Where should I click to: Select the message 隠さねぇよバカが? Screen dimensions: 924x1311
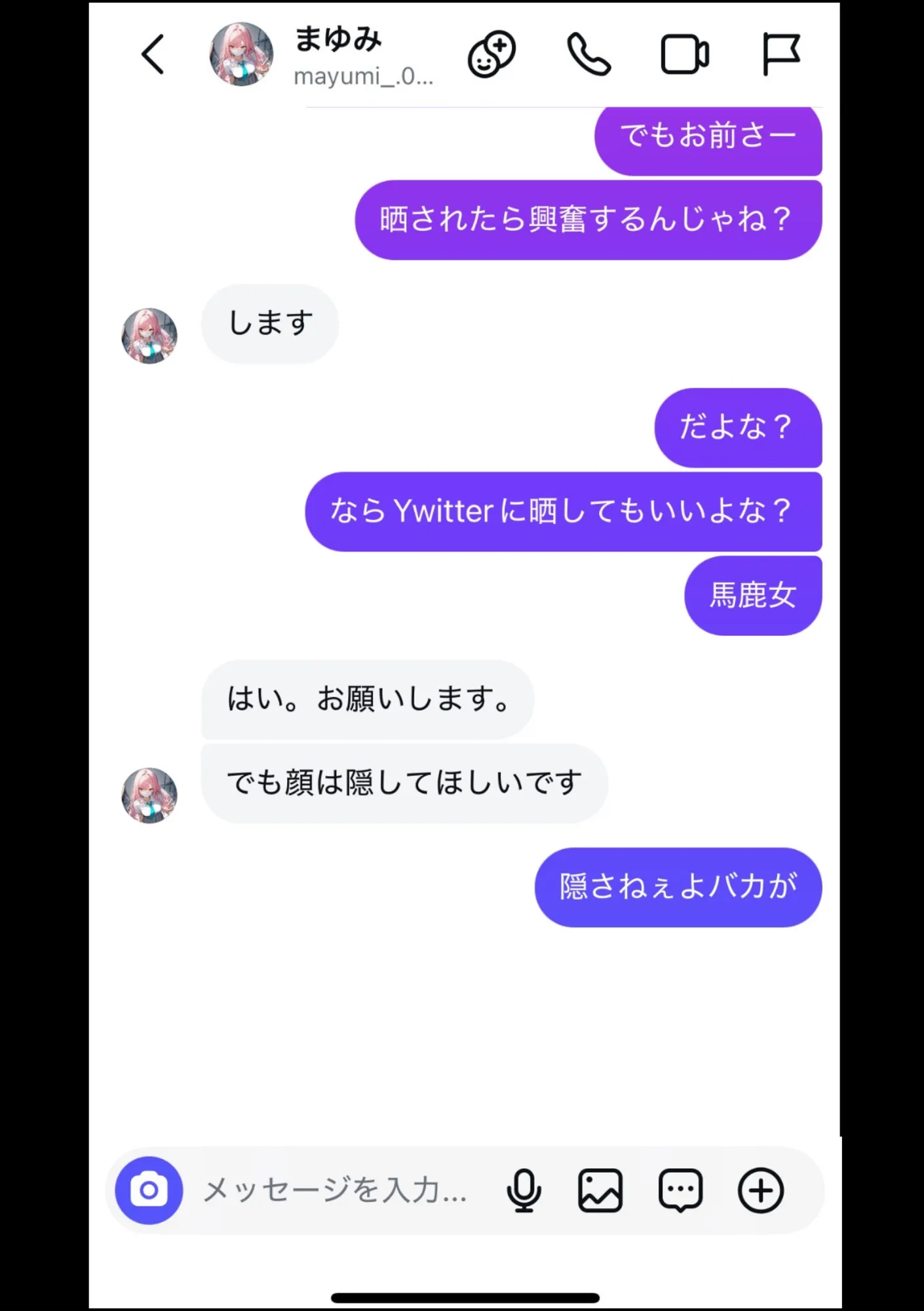coord(677,886)
